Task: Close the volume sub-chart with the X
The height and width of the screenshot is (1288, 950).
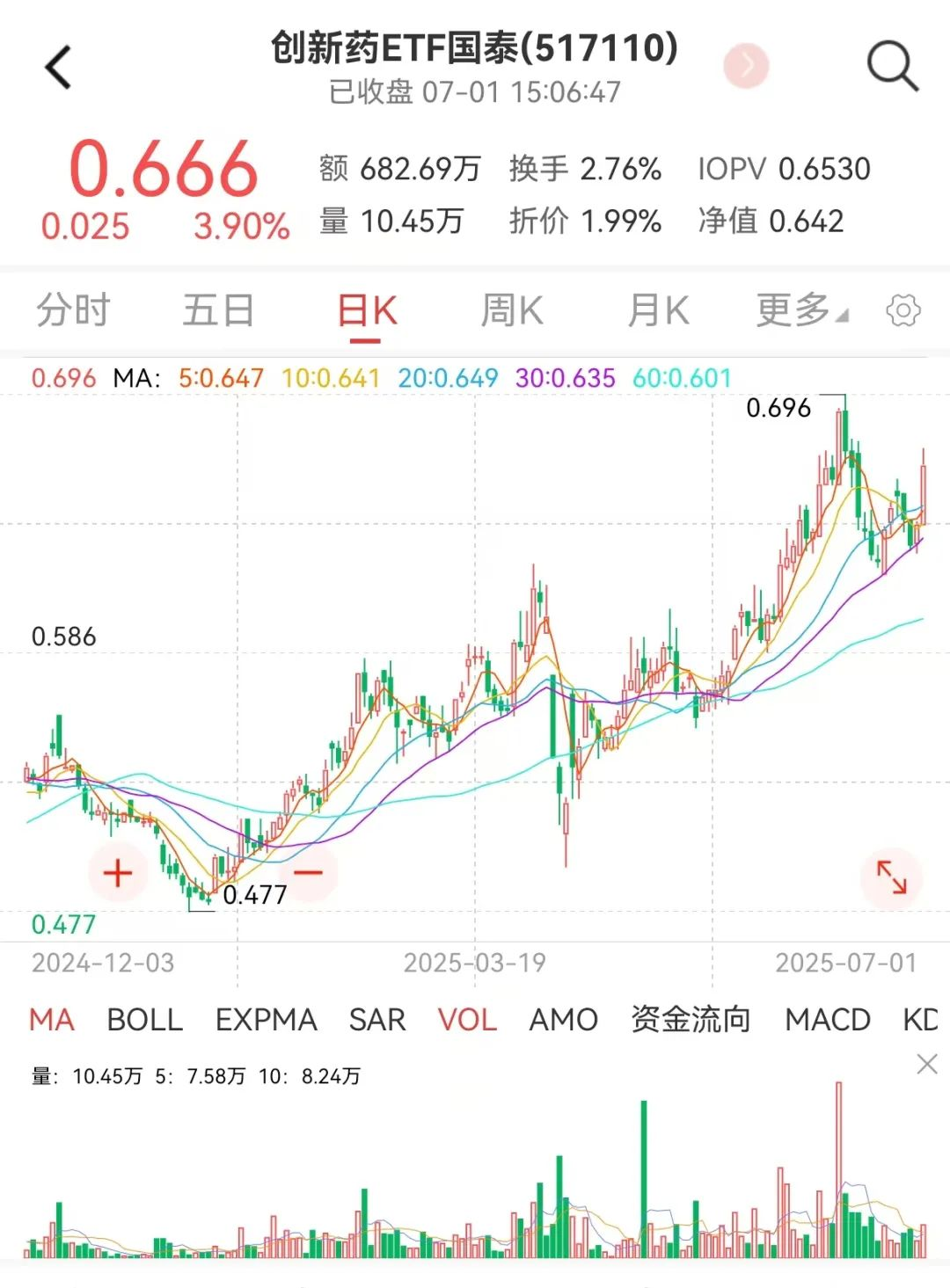Action: 926,1065
